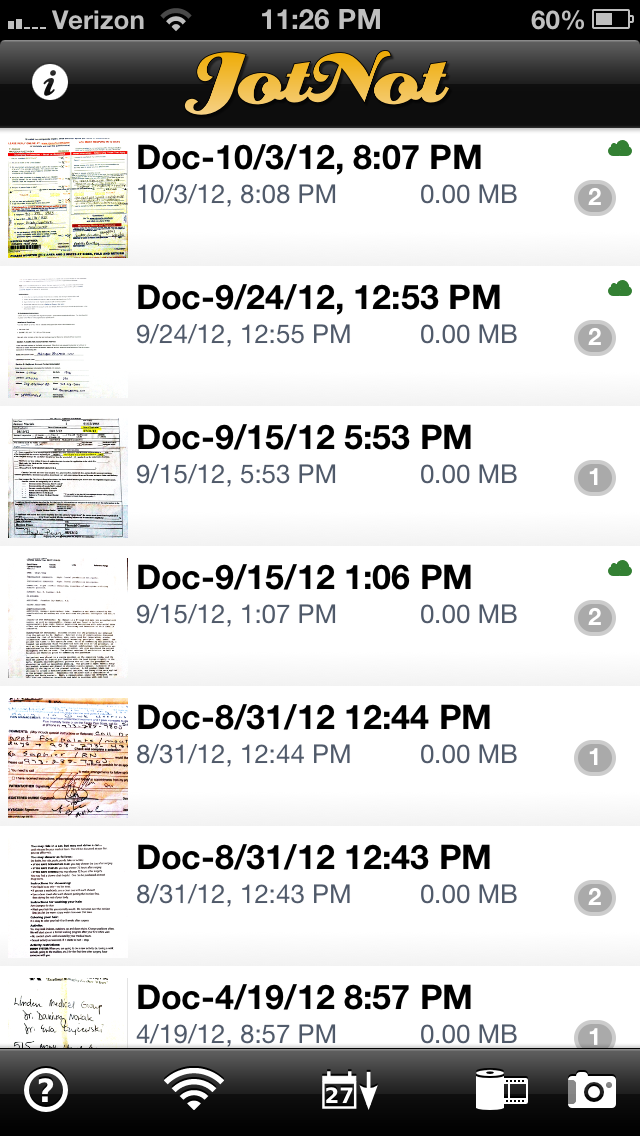Image resolution: width=640 pixels, height=1136 pixels.
Task: Open the help question mark icon
Action: coord(45,1091)
